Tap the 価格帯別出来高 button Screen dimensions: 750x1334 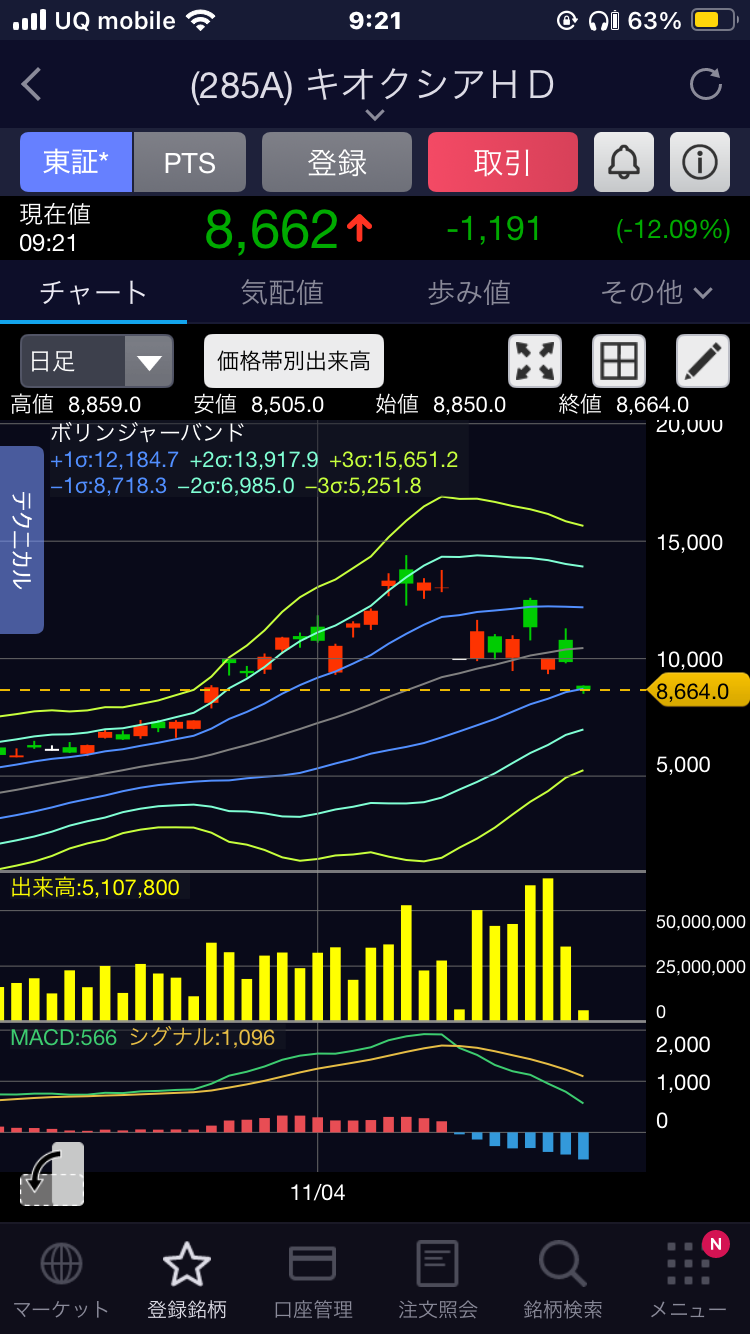(294, 361)
